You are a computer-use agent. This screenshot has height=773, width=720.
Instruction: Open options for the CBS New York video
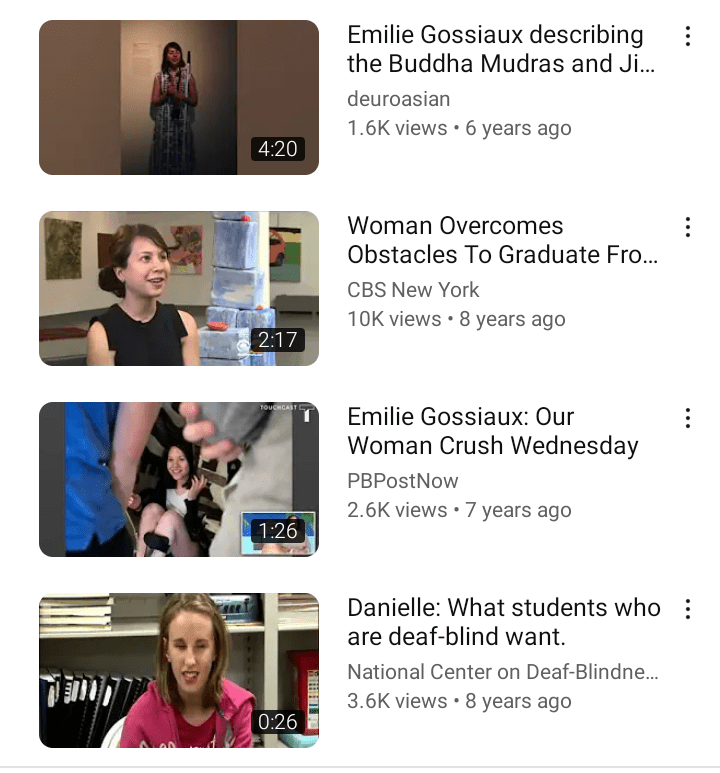[687, 227]
